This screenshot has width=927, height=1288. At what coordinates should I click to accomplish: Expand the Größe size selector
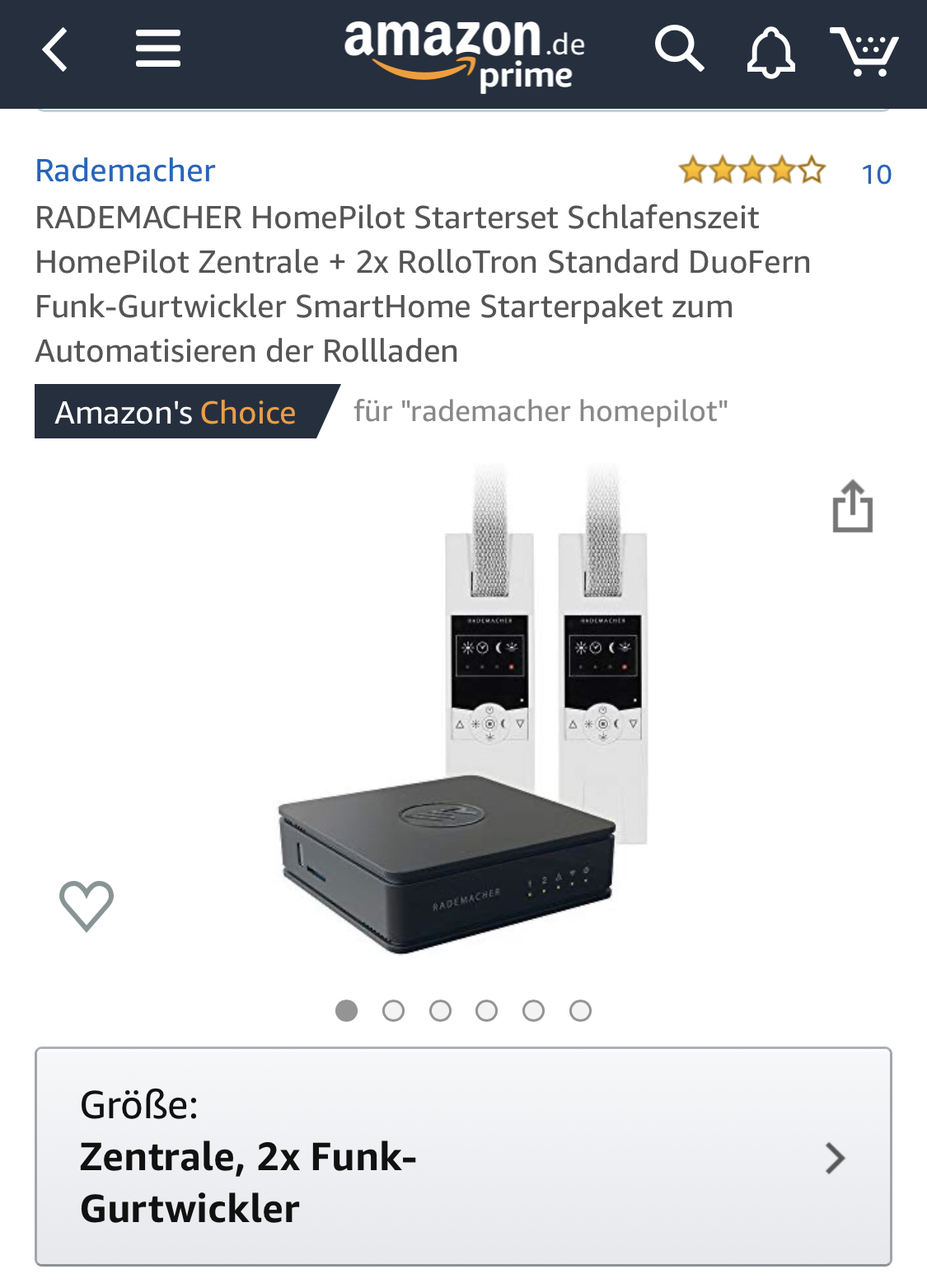[463, 1156]
